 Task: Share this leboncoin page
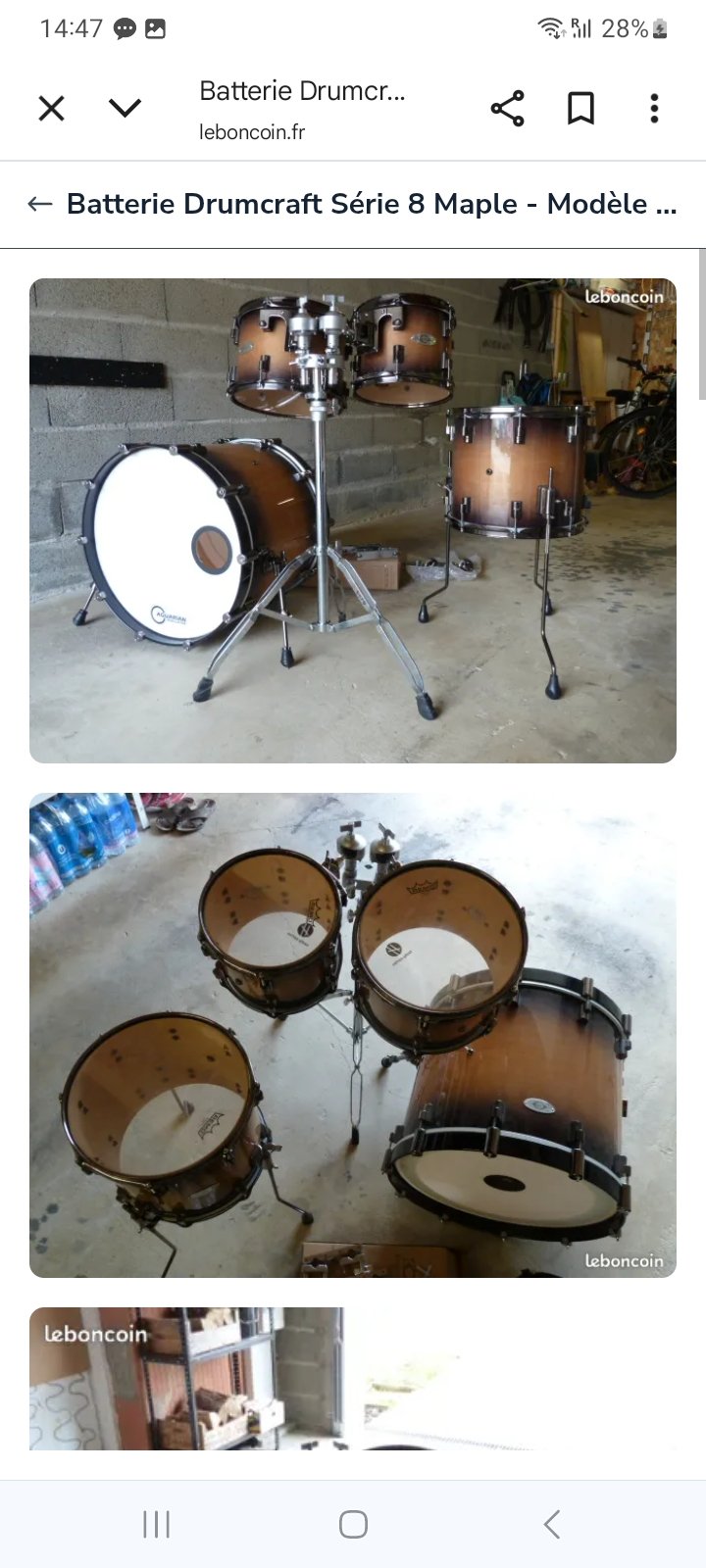tap(507, 108)
